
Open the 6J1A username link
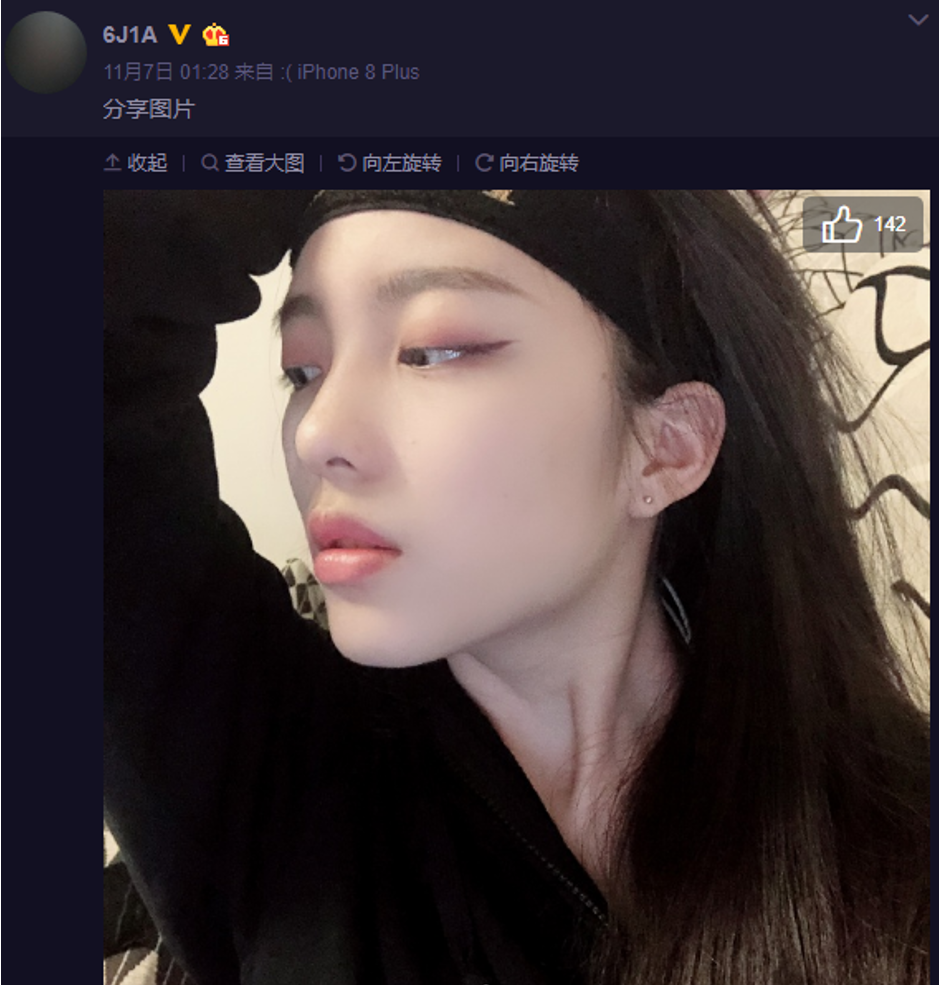pos(130,34)
